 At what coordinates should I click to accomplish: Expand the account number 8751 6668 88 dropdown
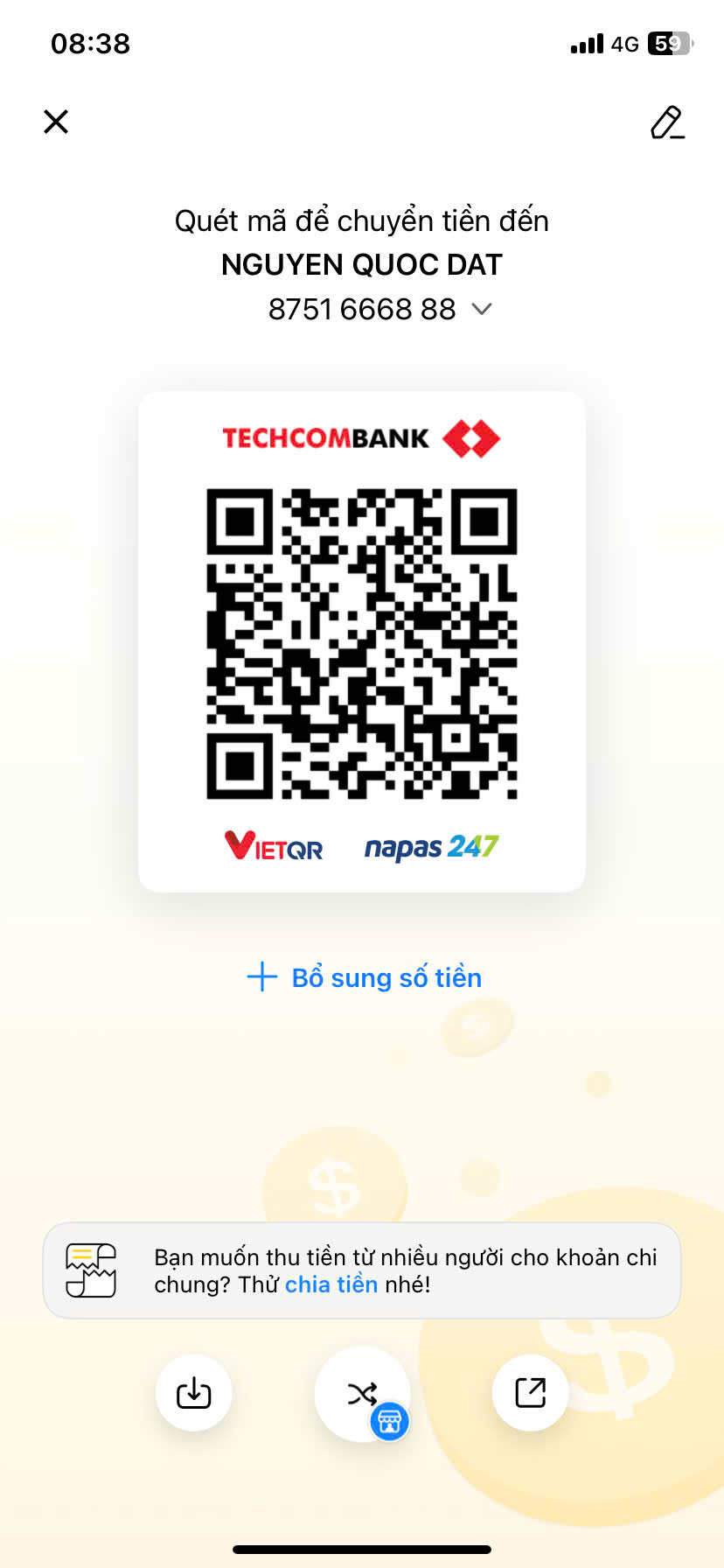(x=482, y=309)
